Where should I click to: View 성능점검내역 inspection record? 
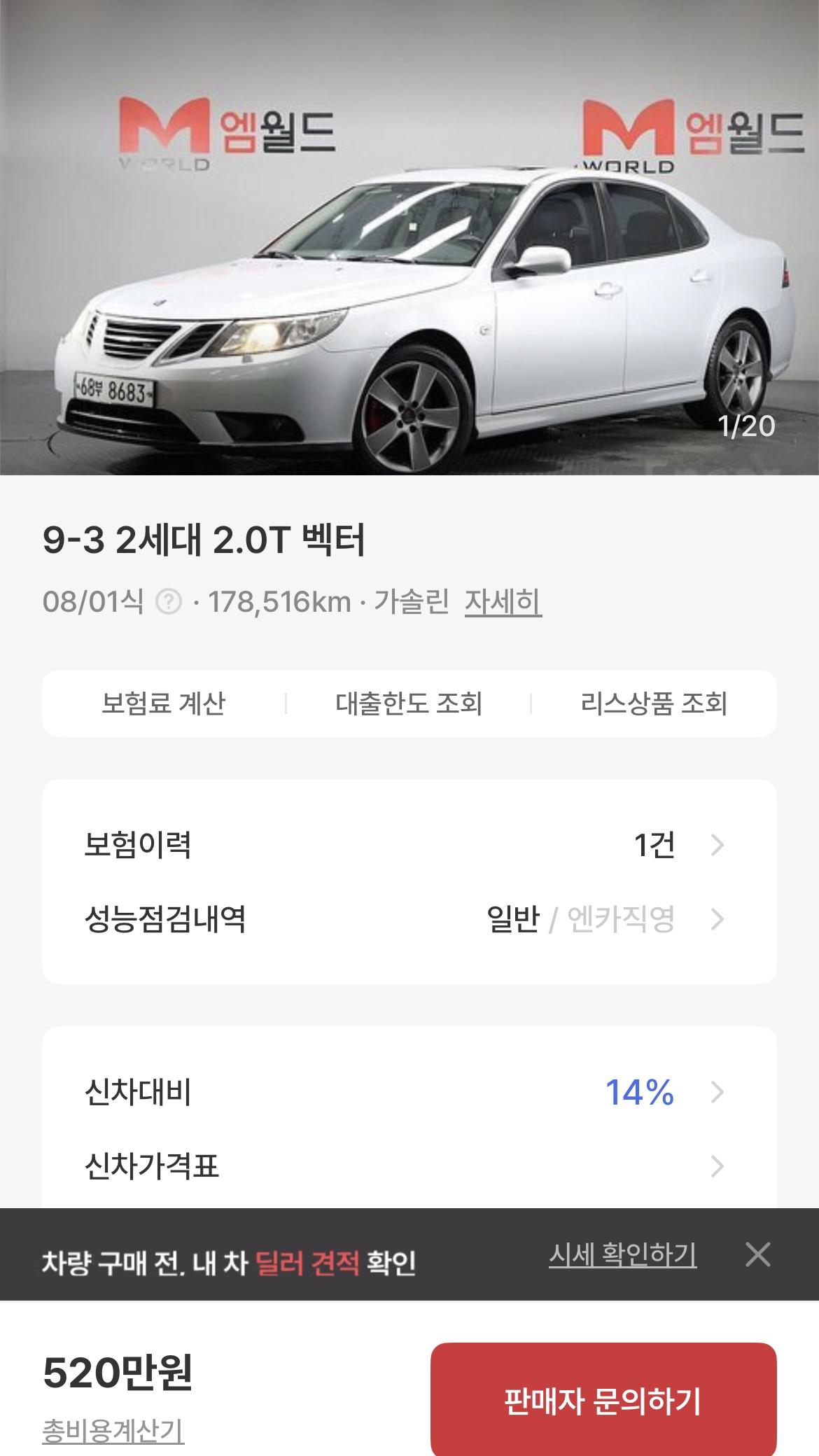click(x=409, y=918)
